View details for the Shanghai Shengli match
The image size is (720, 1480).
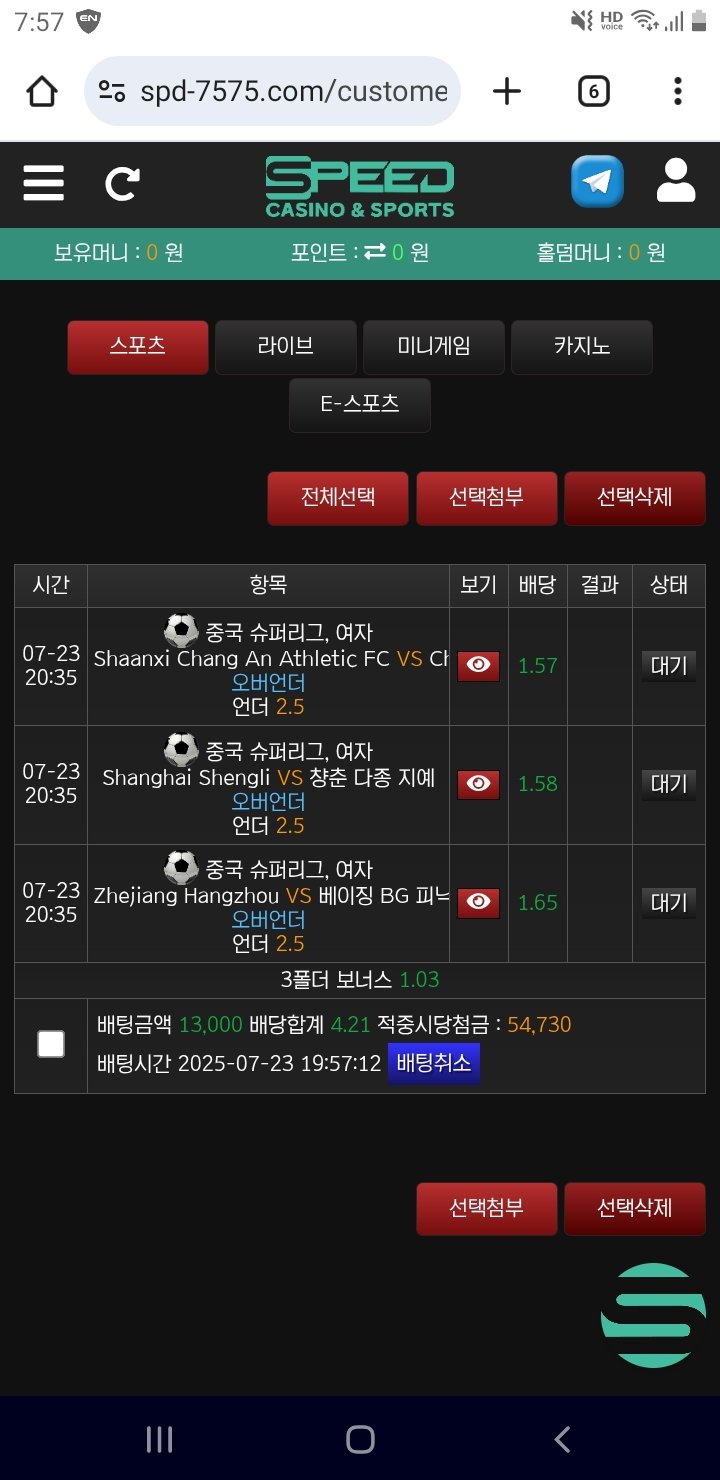478,785
